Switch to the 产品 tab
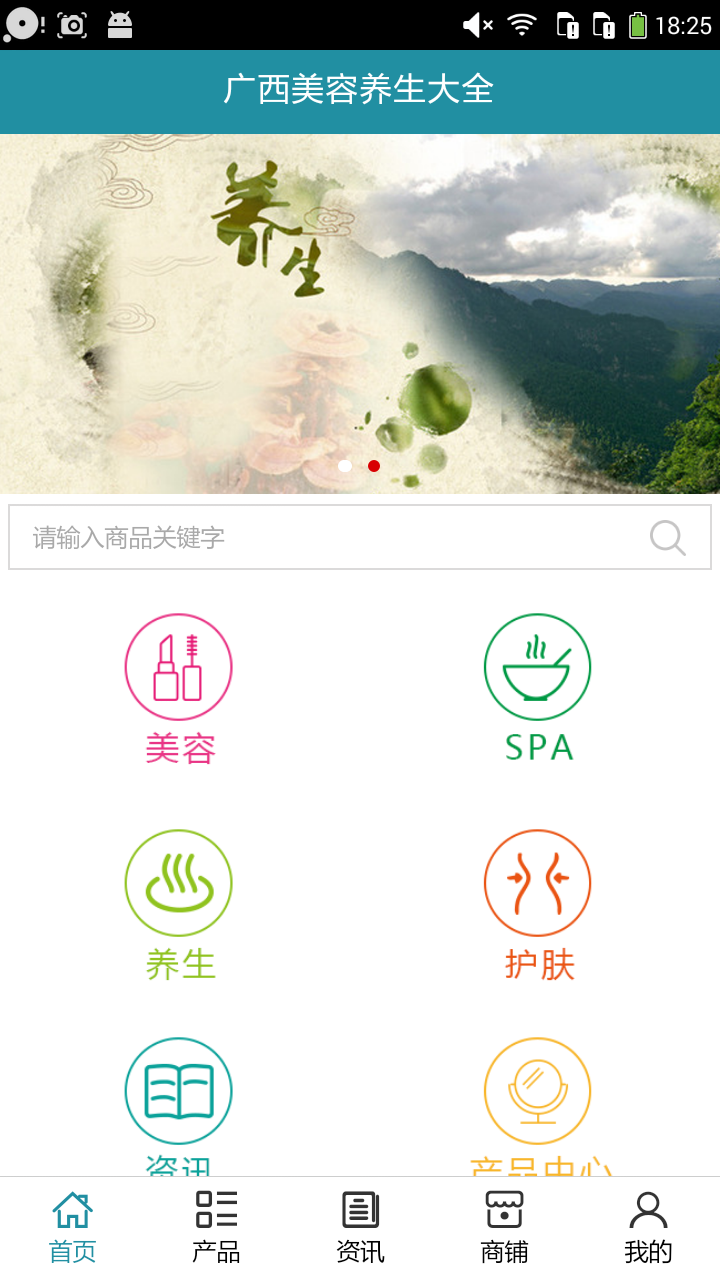Viewport: 720px width, 1280px height. pos(215,1222)
